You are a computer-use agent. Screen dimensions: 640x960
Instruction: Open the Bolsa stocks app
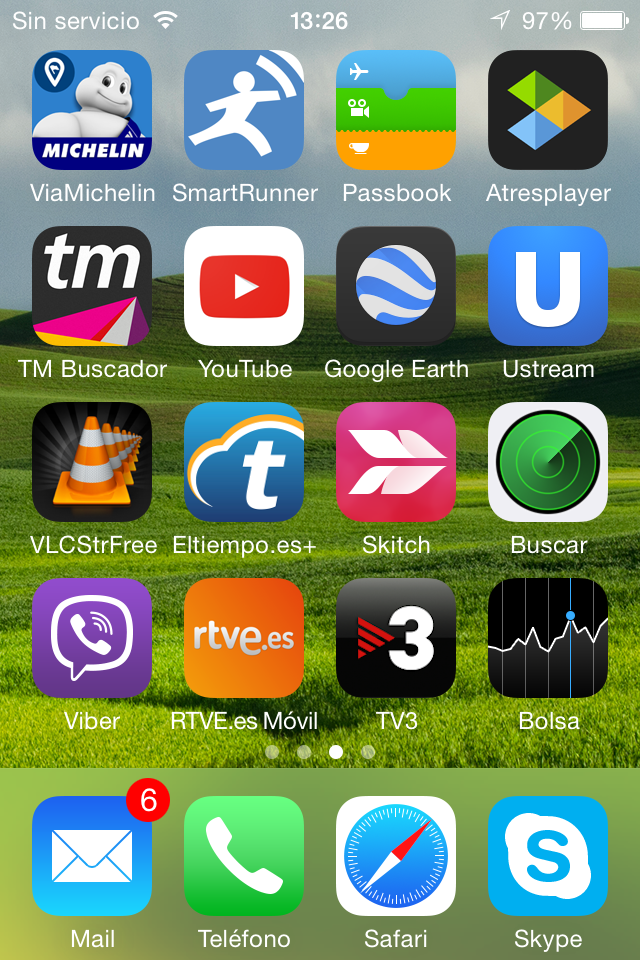(548, 638)
